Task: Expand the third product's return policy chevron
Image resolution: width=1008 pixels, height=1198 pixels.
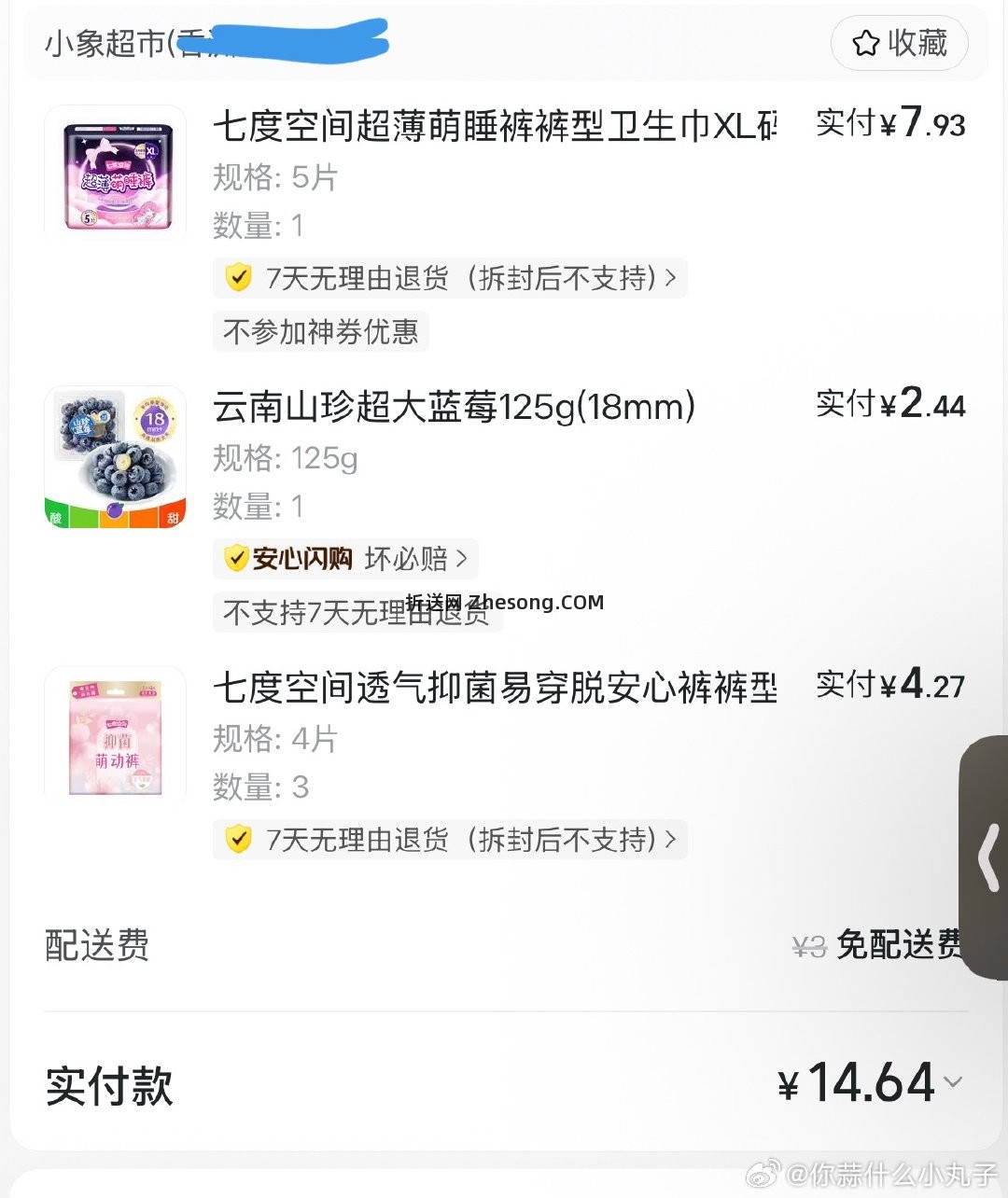Action: tap(671, 839)
